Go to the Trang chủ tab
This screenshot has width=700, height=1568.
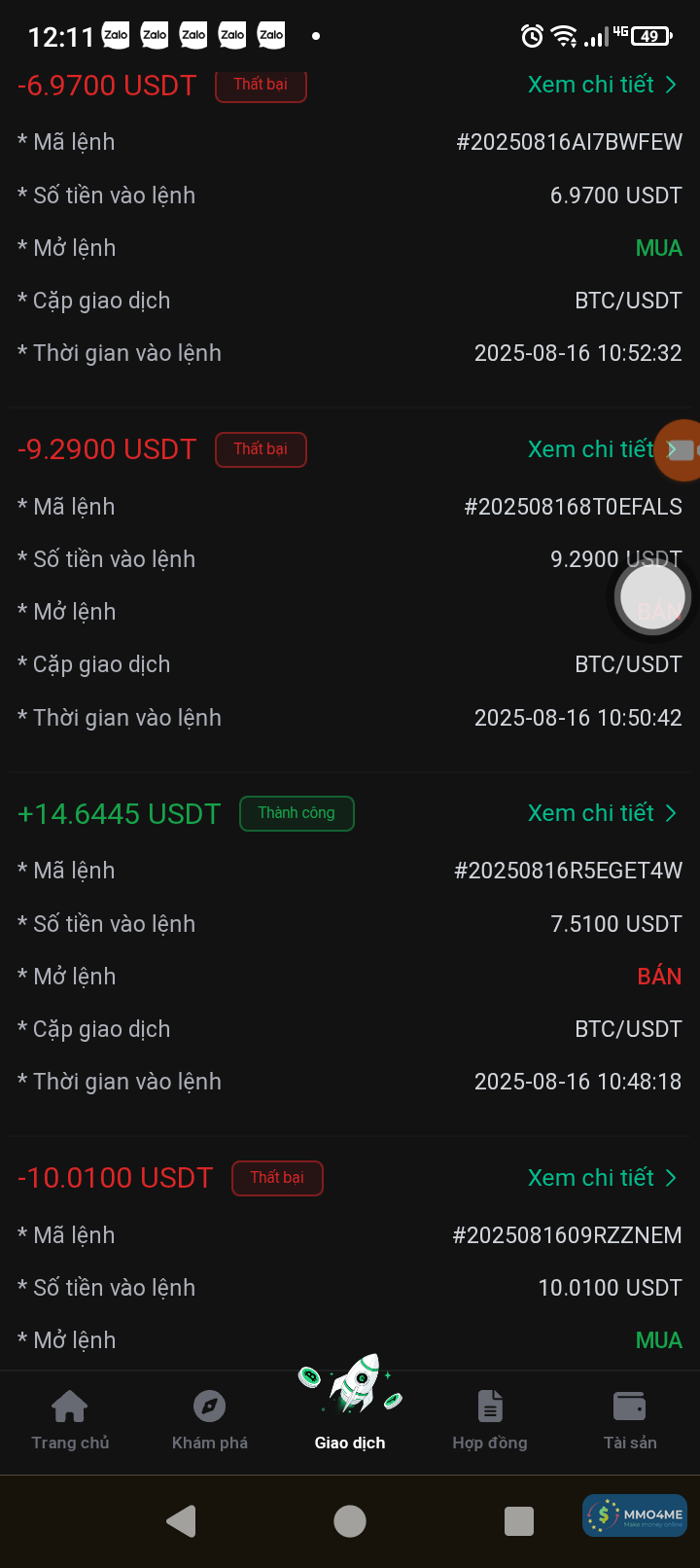(70, 1420)
